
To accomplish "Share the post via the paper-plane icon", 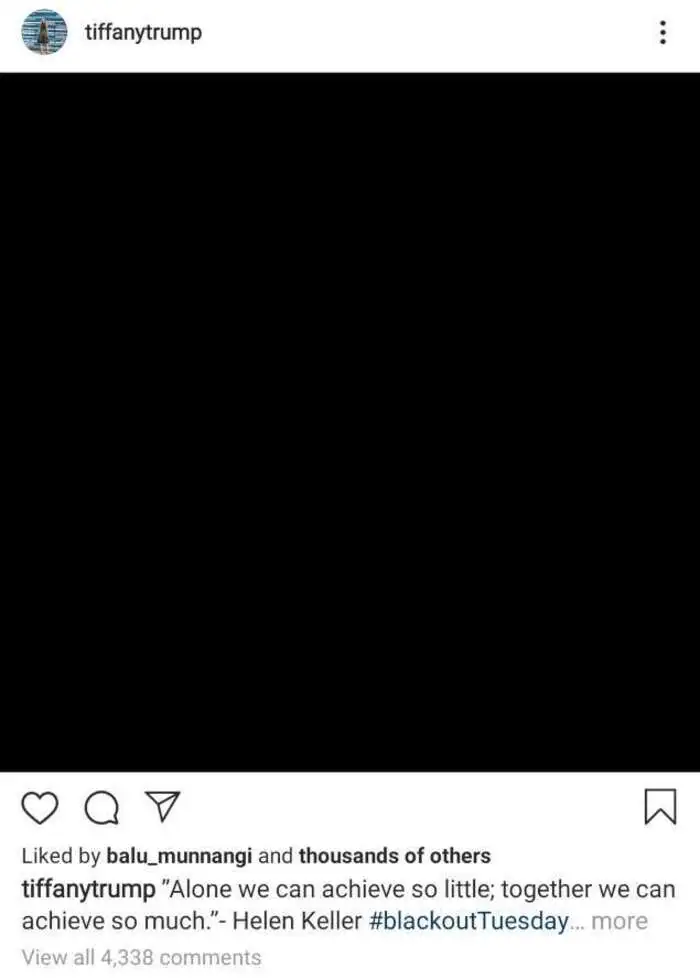I will [162, 806].
